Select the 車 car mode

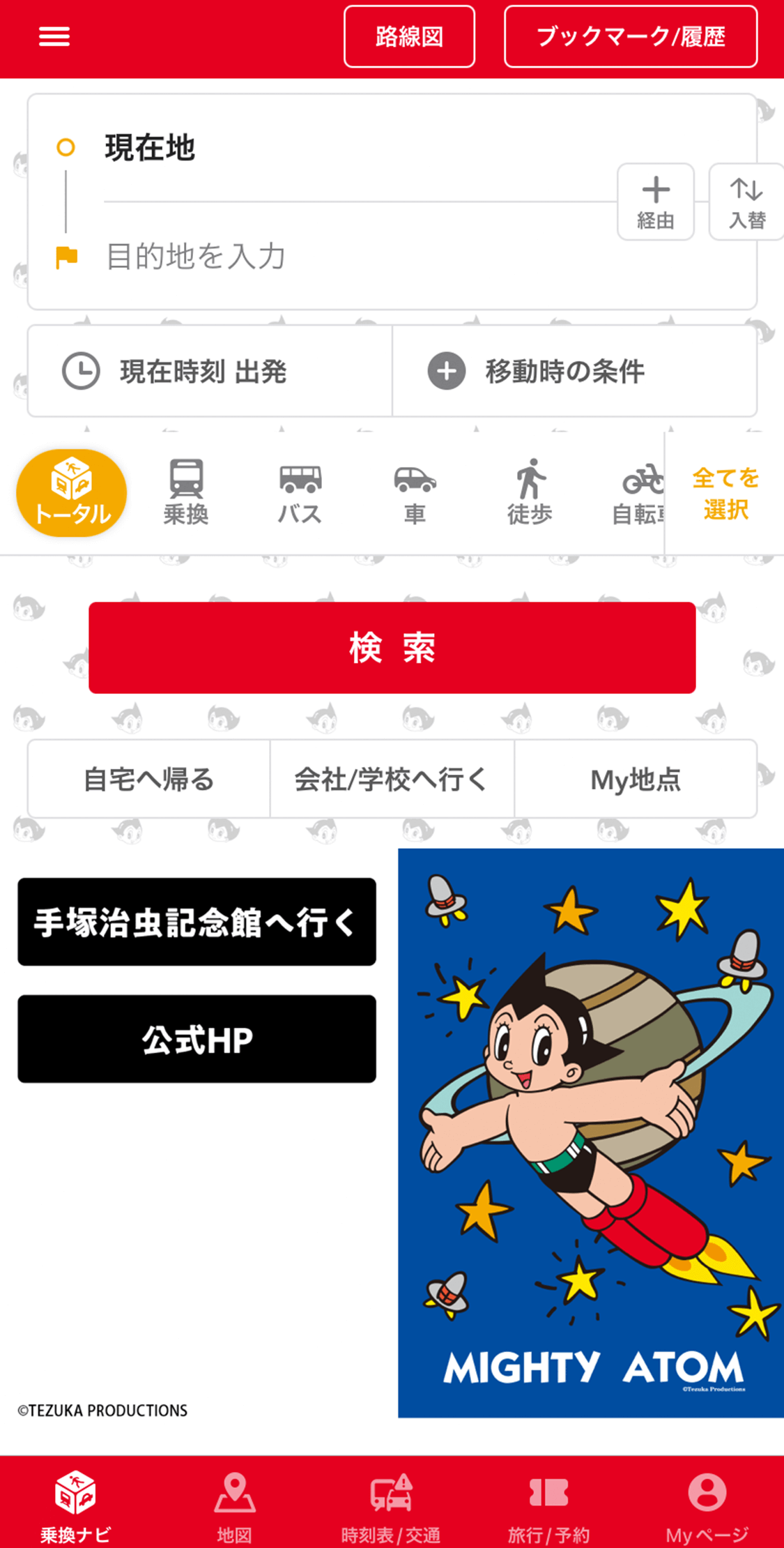point(415,492)
